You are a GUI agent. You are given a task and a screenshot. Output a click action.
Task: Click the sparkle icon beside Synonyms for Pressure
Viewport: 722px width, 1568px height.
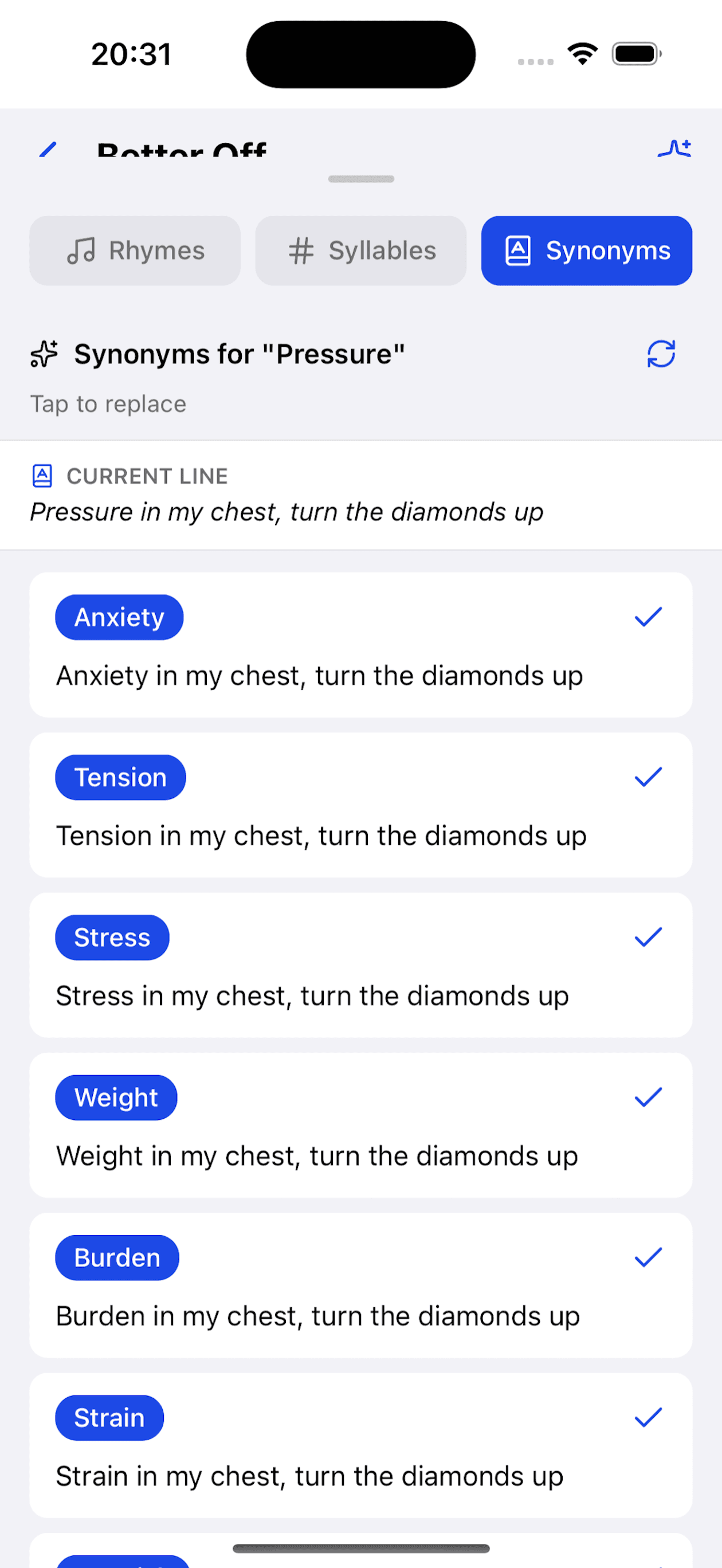pos(44,353)
